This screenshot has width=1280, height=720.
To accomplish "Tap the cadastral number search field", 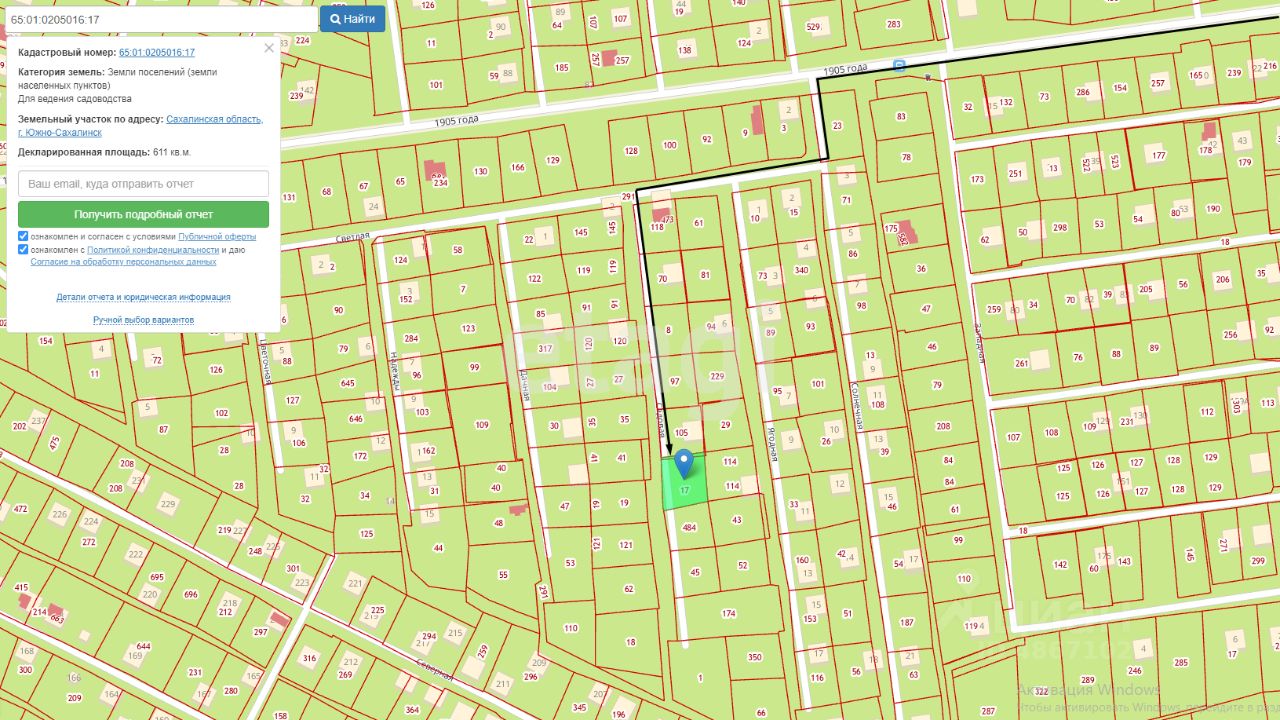I will pyautogui.click(x=160, y=19).
